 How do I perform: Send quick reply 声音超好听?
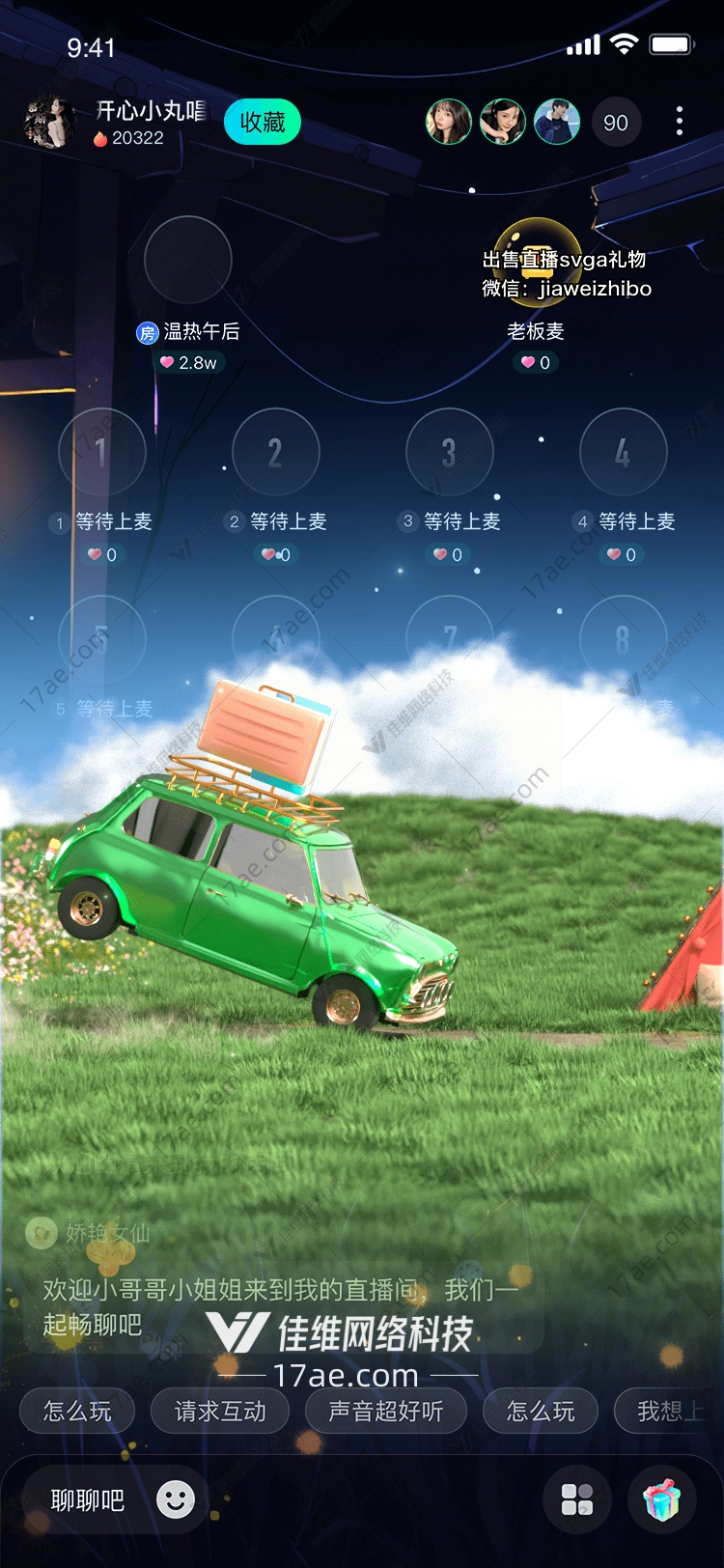point(386,1412)
